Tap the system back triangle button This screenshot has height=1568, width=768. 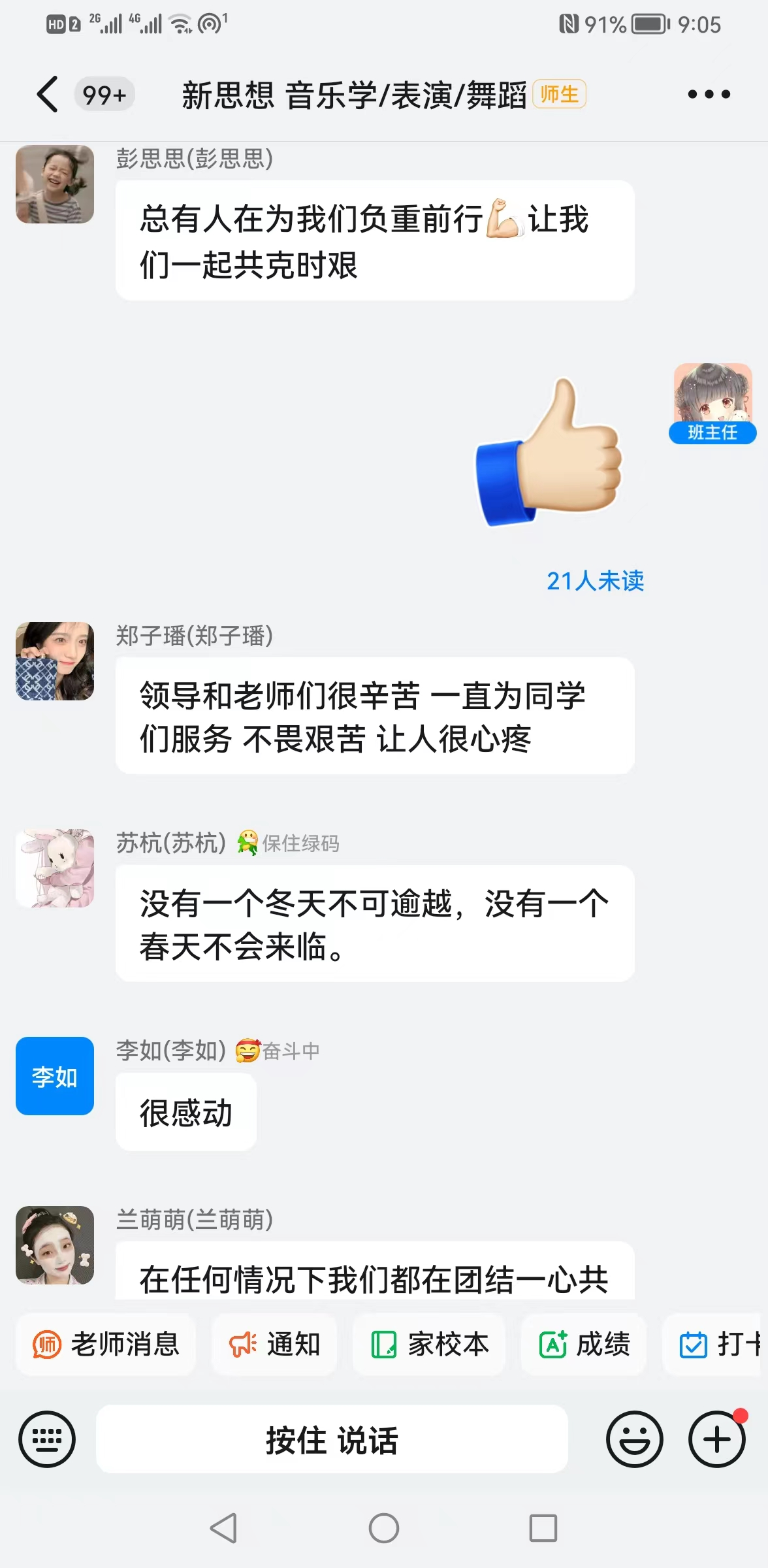pos(223,1528)
